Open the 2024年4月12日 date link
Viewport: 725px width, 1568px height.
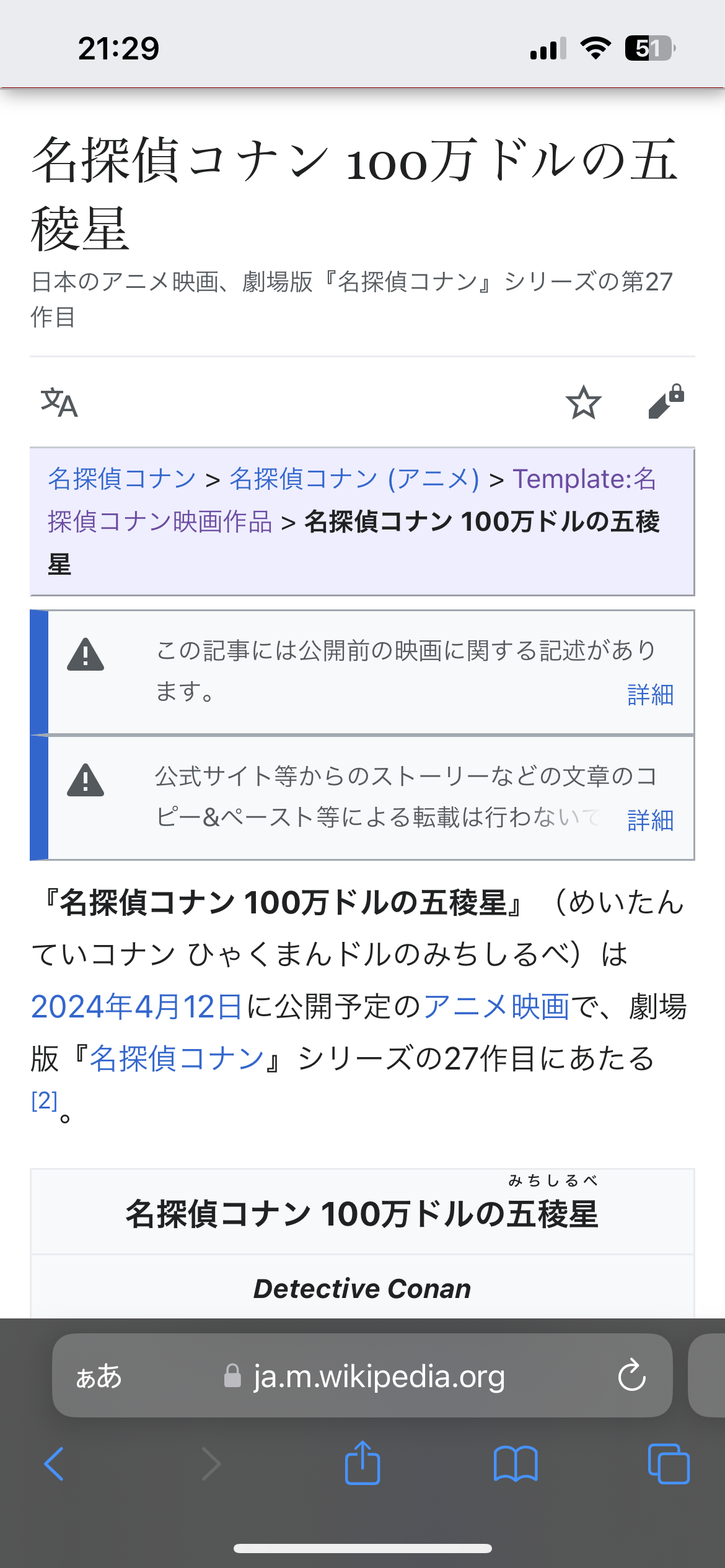136,1006
